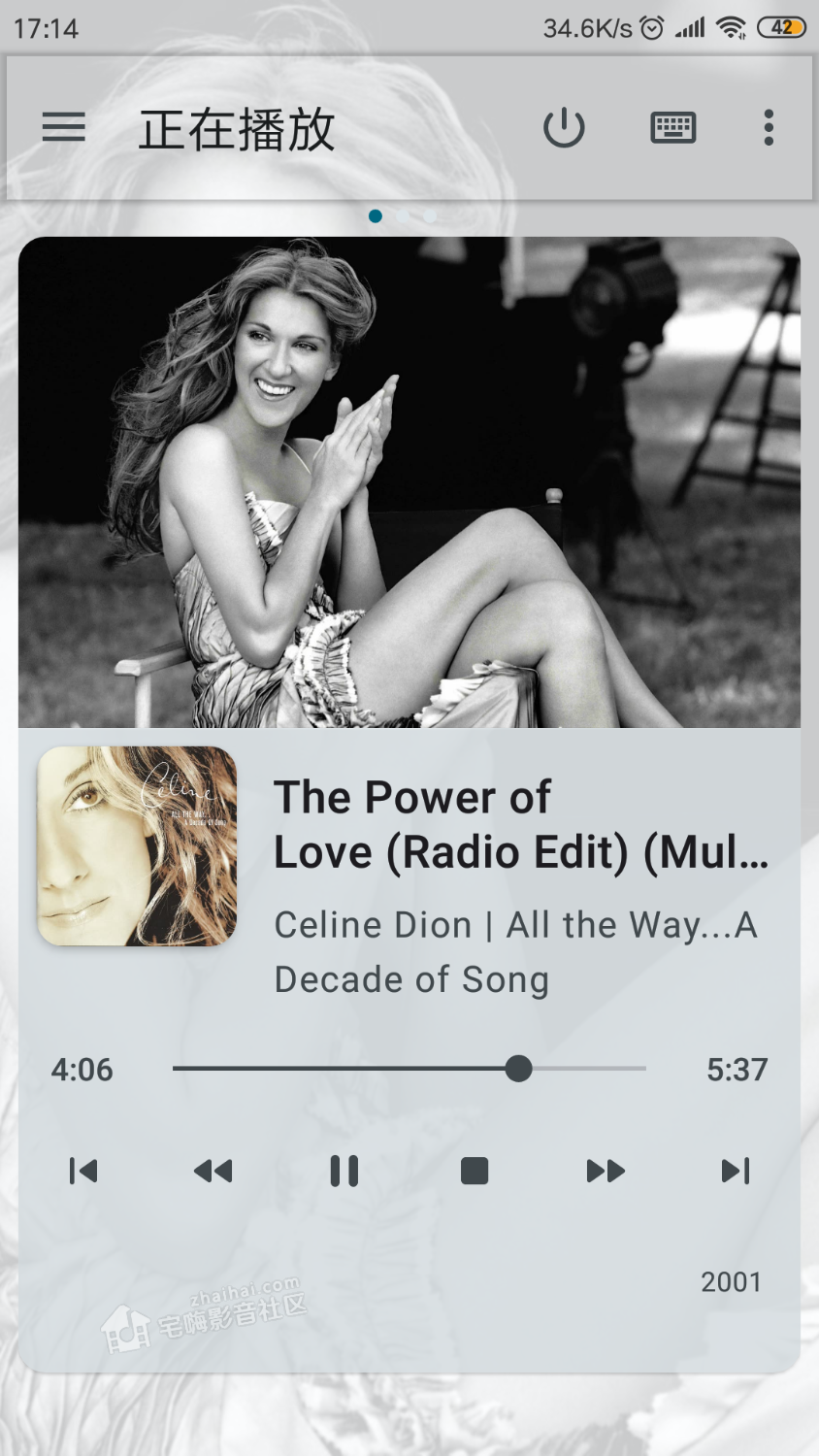Tap the Celine Dion fanart image
The height and width of the screenshot is (1456, 819).
pos(409,481)
